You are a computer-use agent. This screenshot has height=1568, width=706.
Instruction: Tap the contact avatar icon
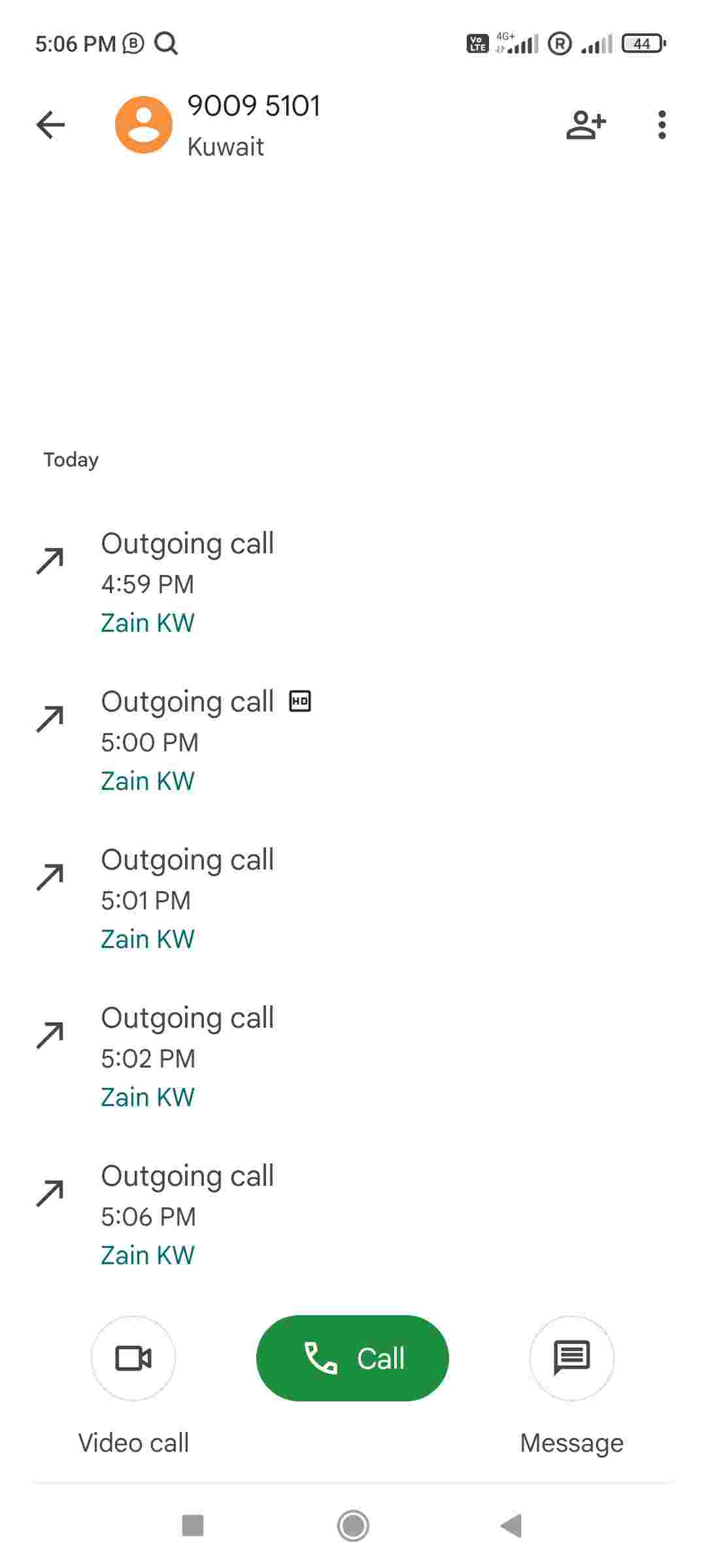(x=144, y=125)
